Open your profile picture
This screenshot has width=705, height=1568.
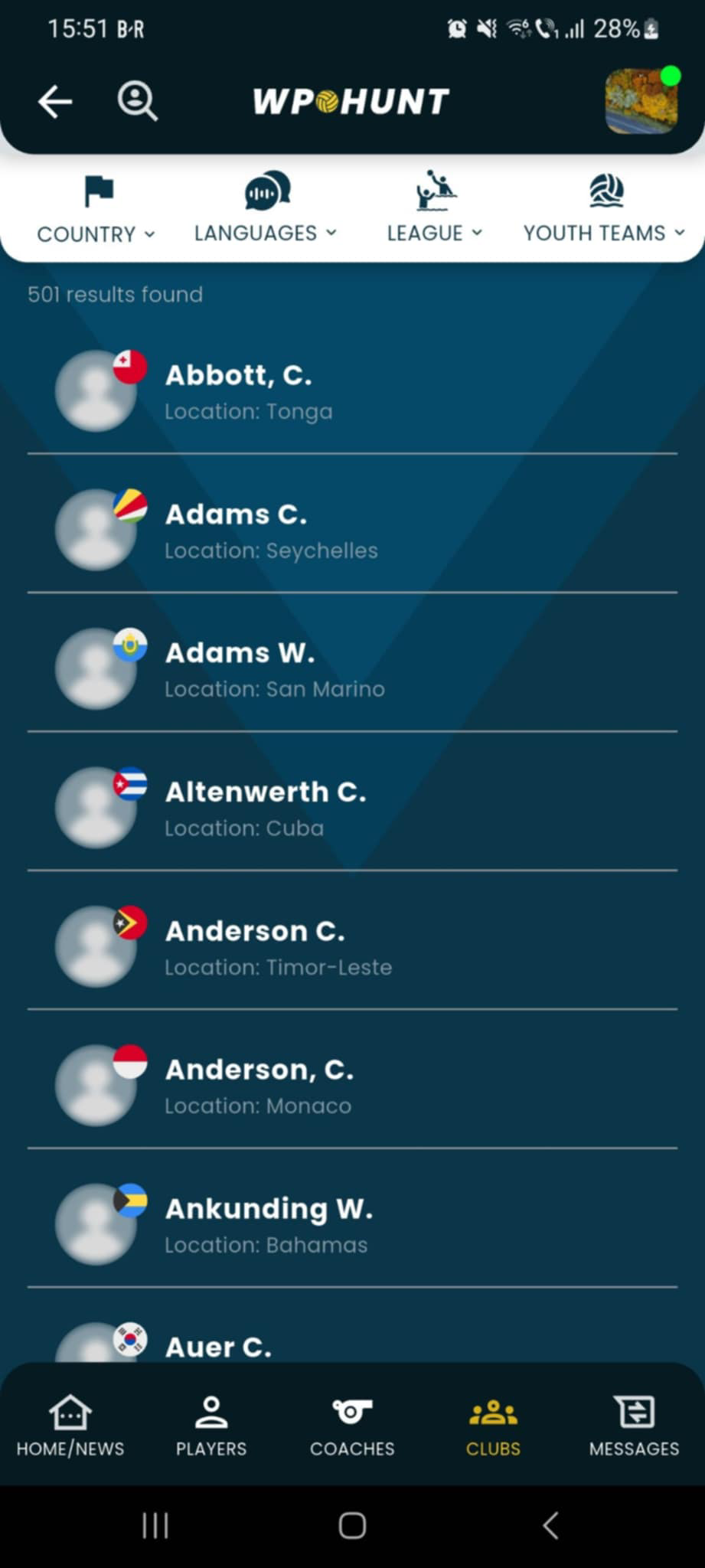(x=641, y=102)
